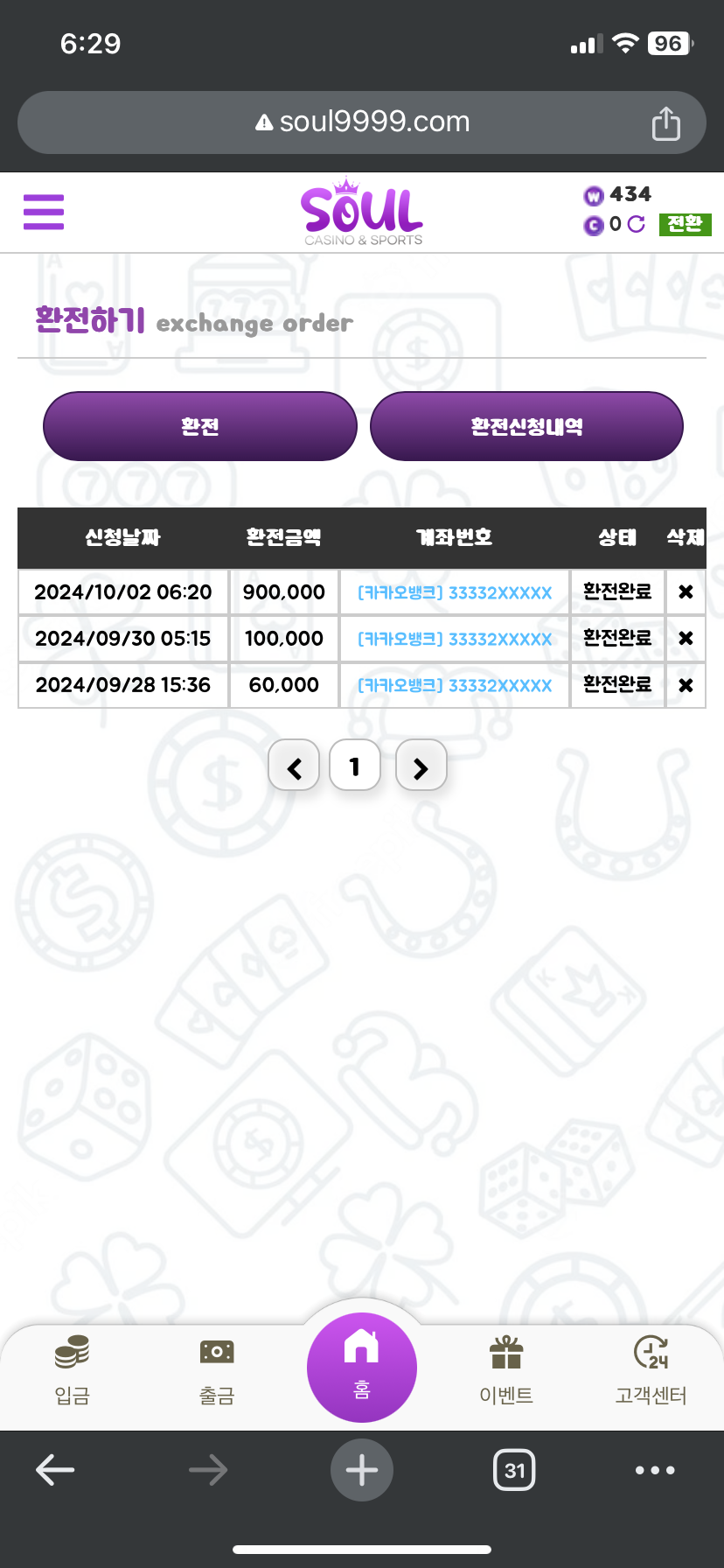Tap the green 전환 button
The width and height of the screenshot is (724, 1568).
[686, 224]
